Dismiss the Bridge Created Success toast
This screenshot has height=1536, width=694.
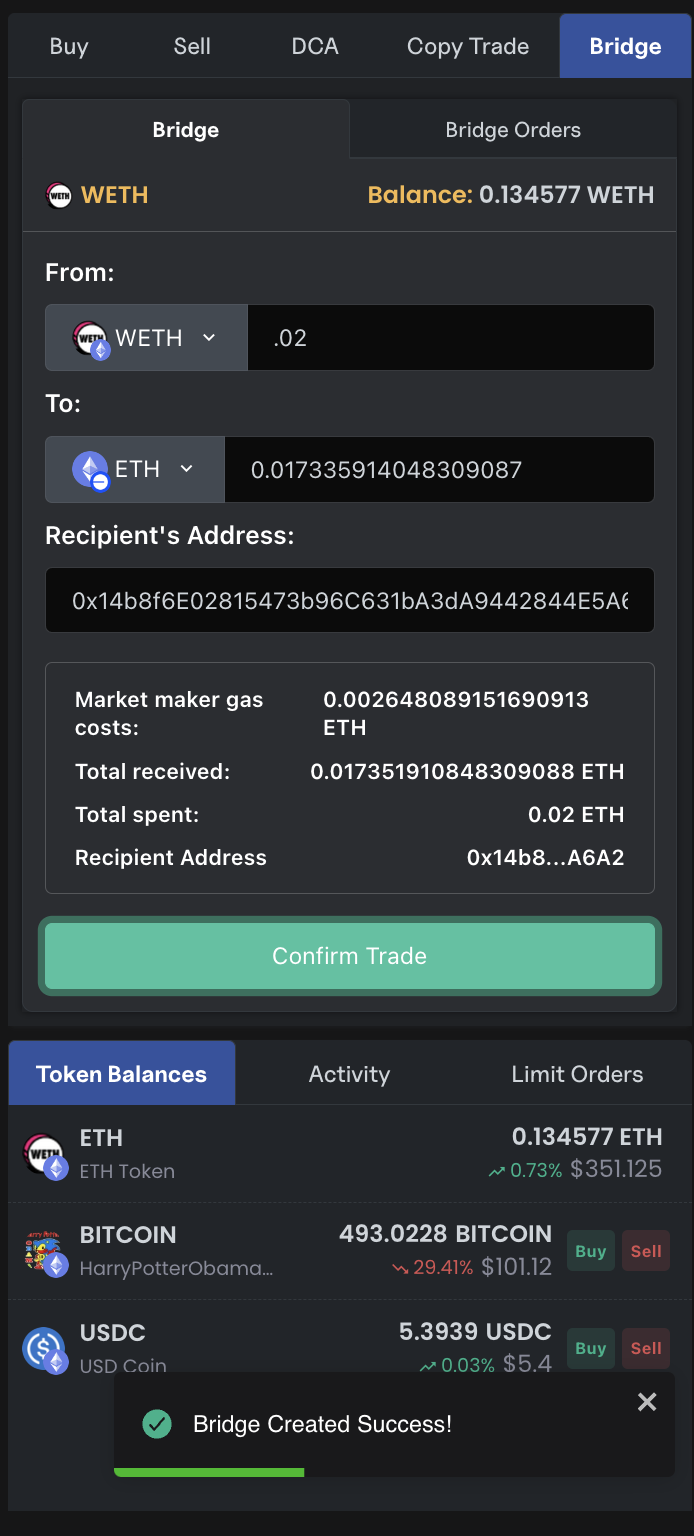point(647,1402)
